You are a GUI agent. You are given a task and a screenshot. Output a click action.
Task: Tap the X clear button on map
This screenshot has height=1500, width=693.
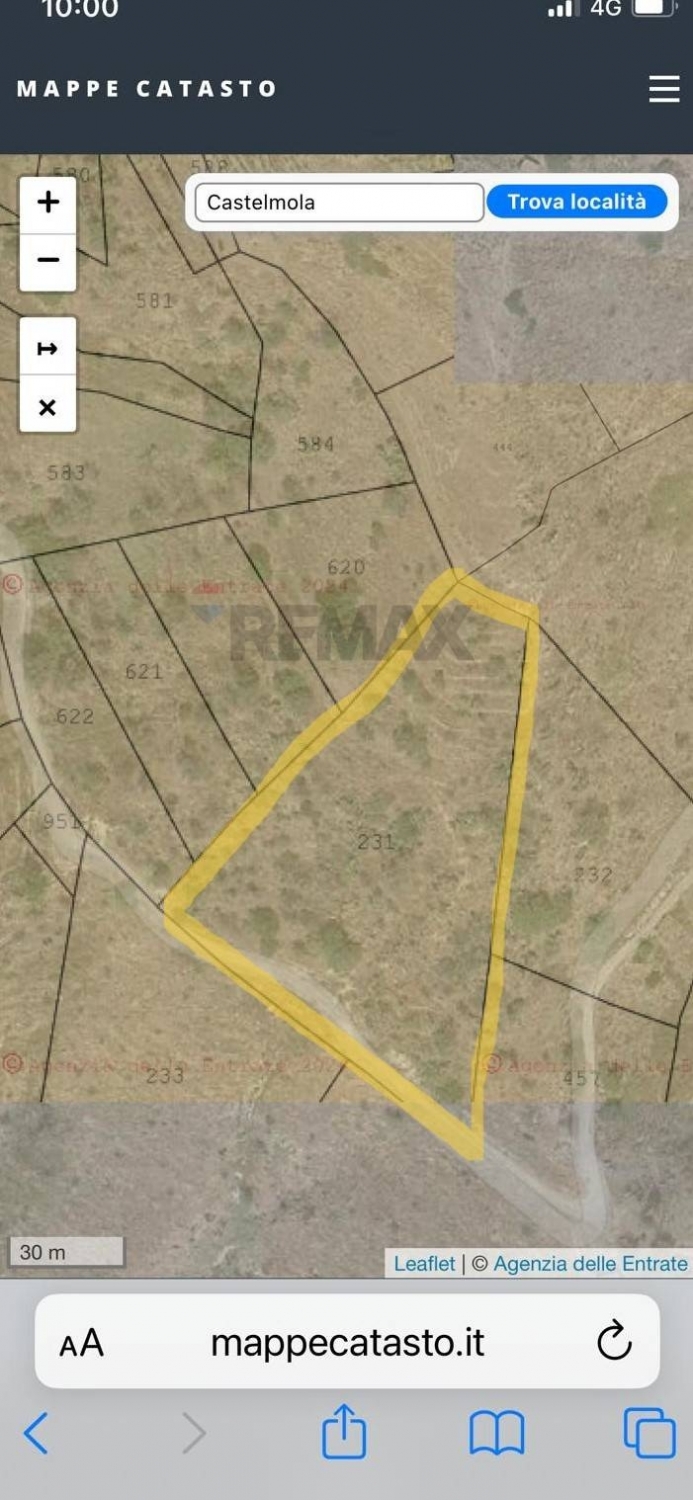pyautogui.click(x=48, y=407)
